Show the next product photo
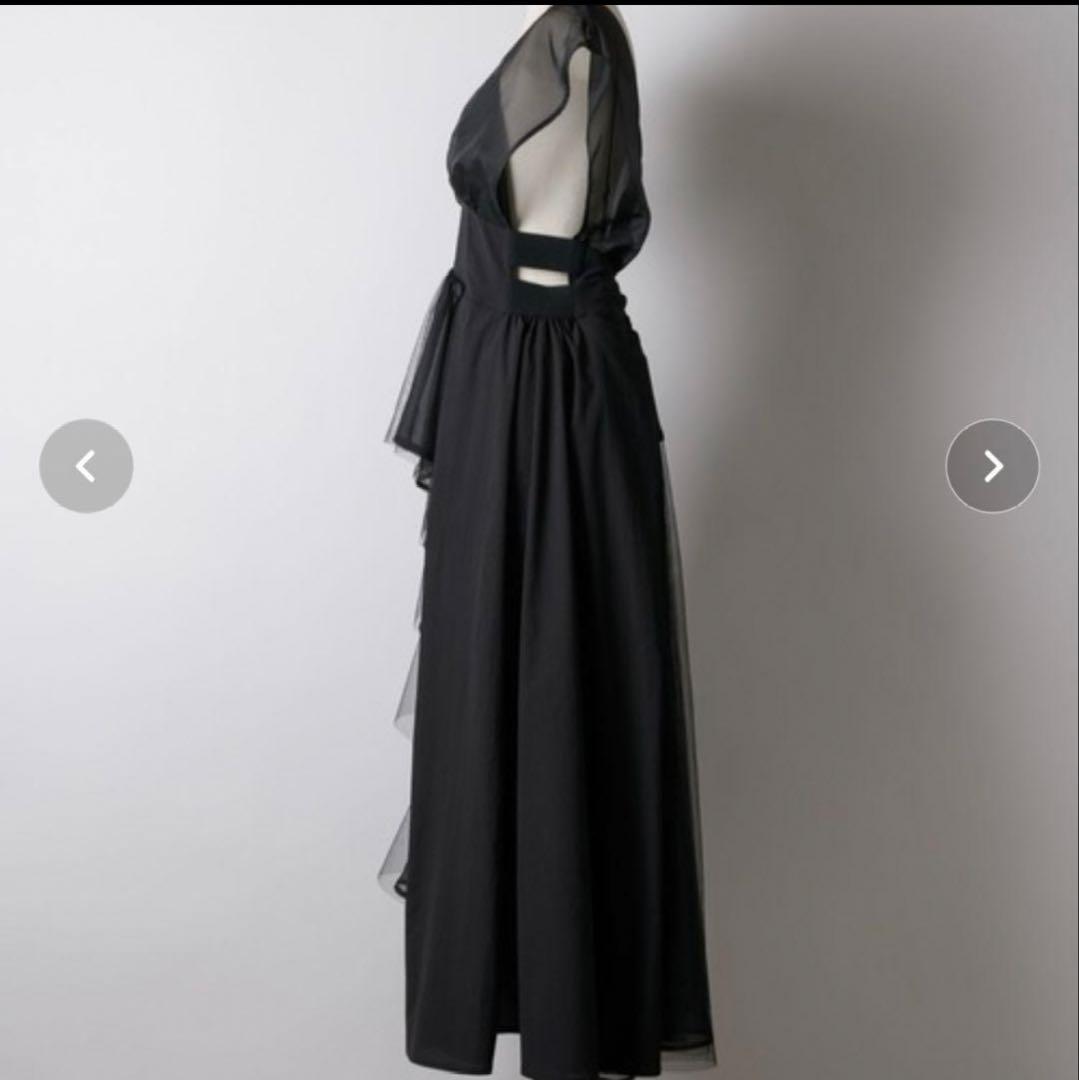 992,466
